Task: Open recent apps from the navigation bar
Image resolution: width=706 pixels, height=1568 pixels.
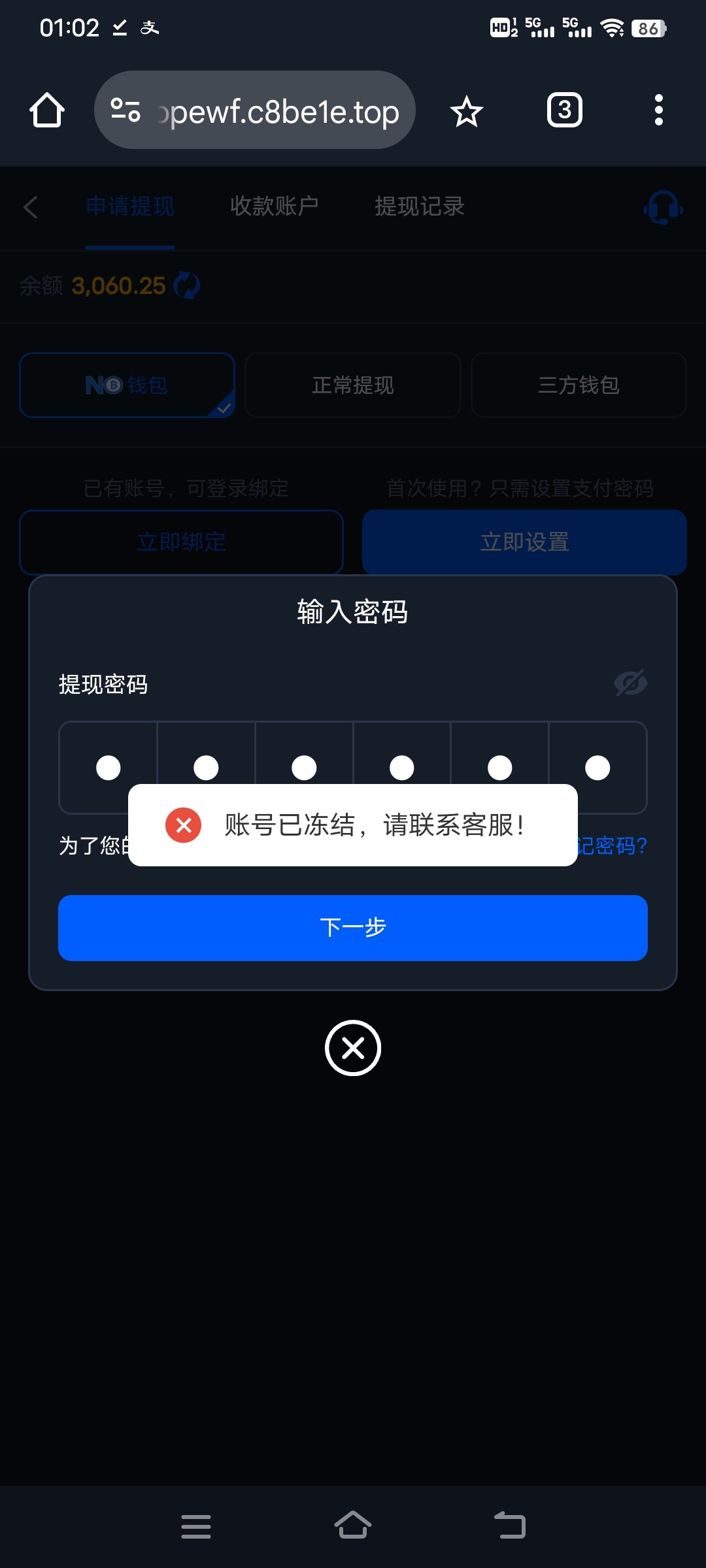Action: [x=196, y=1527]
